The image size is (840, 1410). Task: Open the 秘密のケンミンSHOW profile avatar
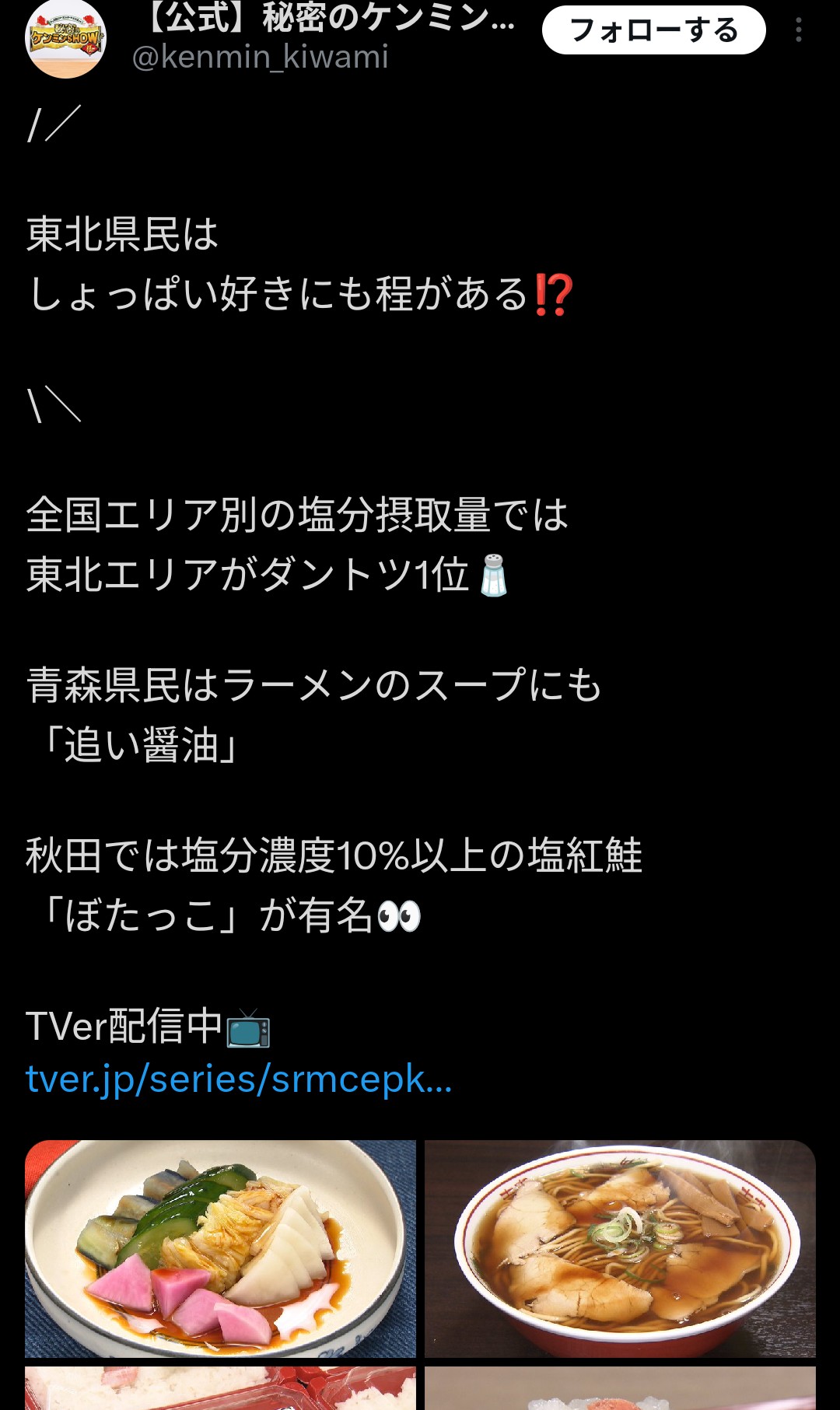click(66, 39)
